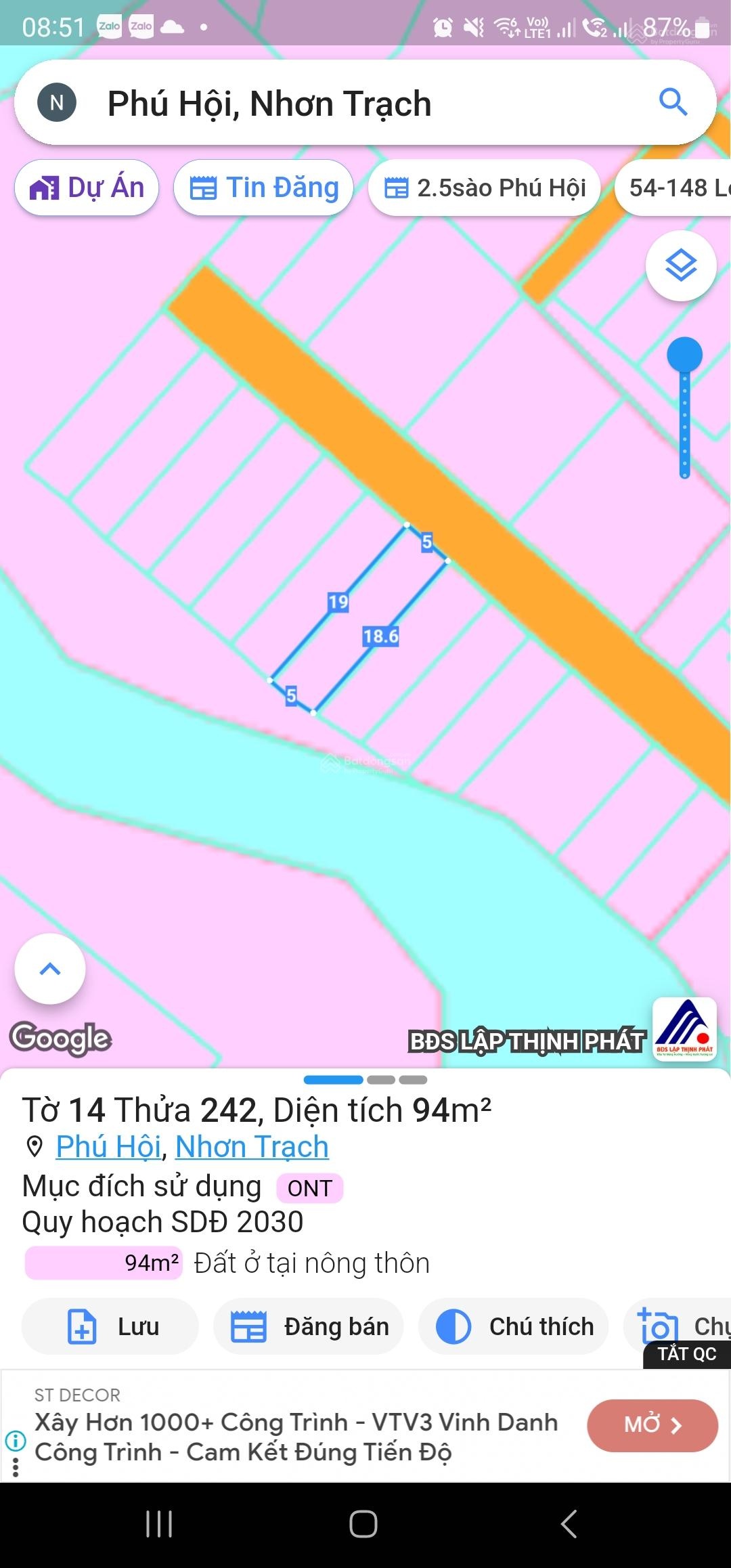Tap MỞ on the ST DECOR ad

[x=652, y=1425]
